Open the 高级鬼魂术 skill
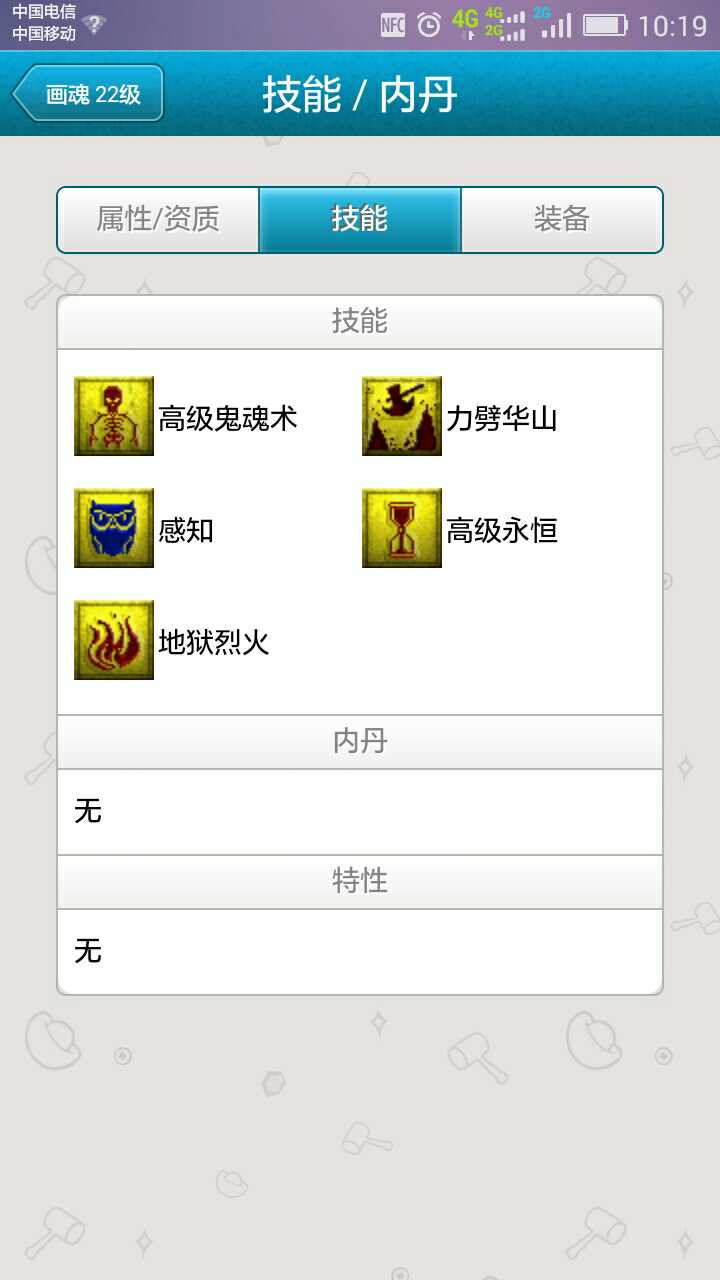 click(x=114, y=417)
